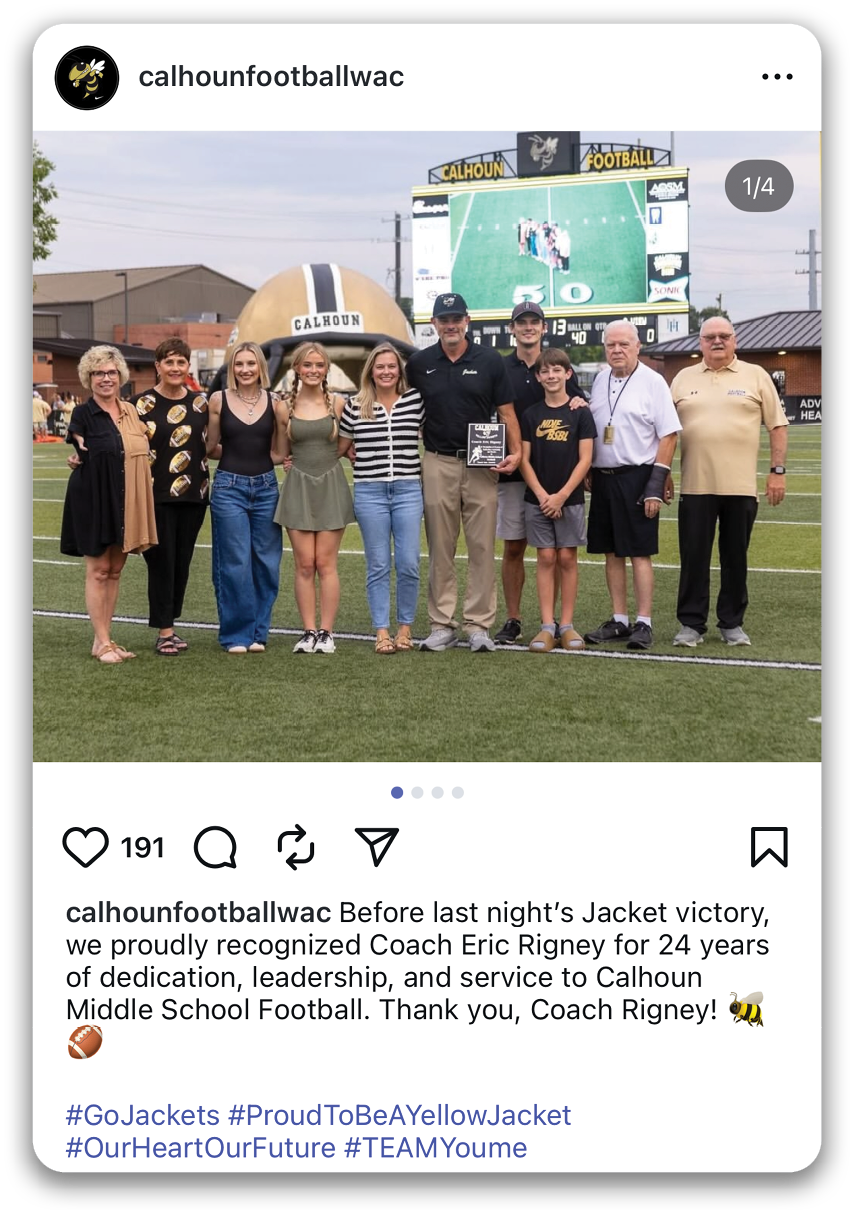
Task: Open the #GoJackets hashtag
Action: 142,1115
